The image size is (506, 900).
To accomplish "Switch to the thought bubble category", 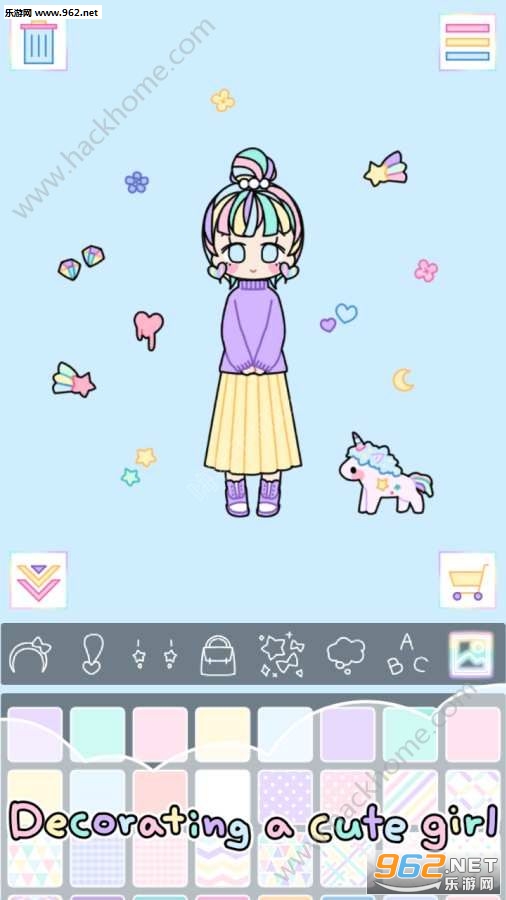I will (346, 654).
